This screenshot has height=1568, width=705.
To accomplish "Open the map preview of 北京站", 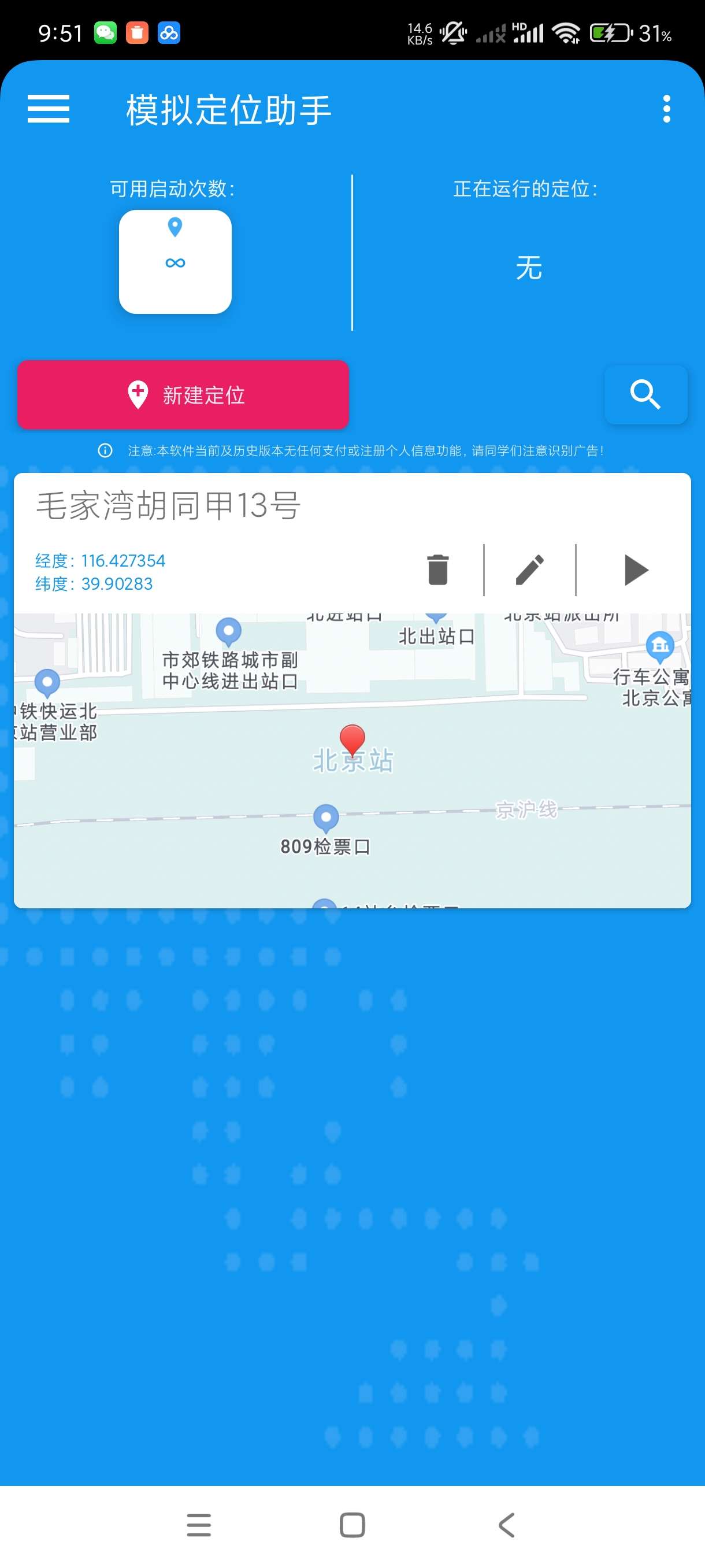I will 352,761.
